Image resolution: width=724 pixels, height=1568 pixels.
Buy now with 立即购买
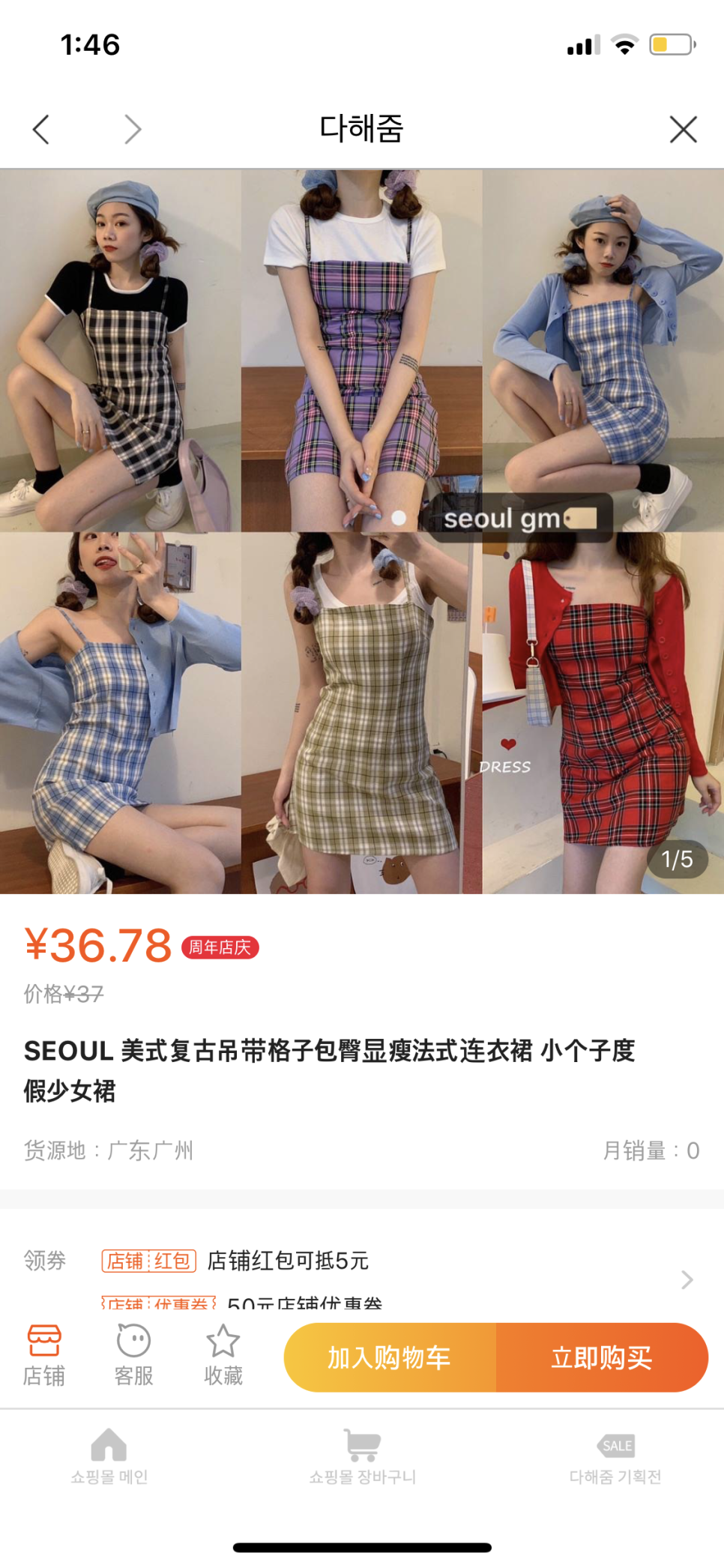[602, 1357]
